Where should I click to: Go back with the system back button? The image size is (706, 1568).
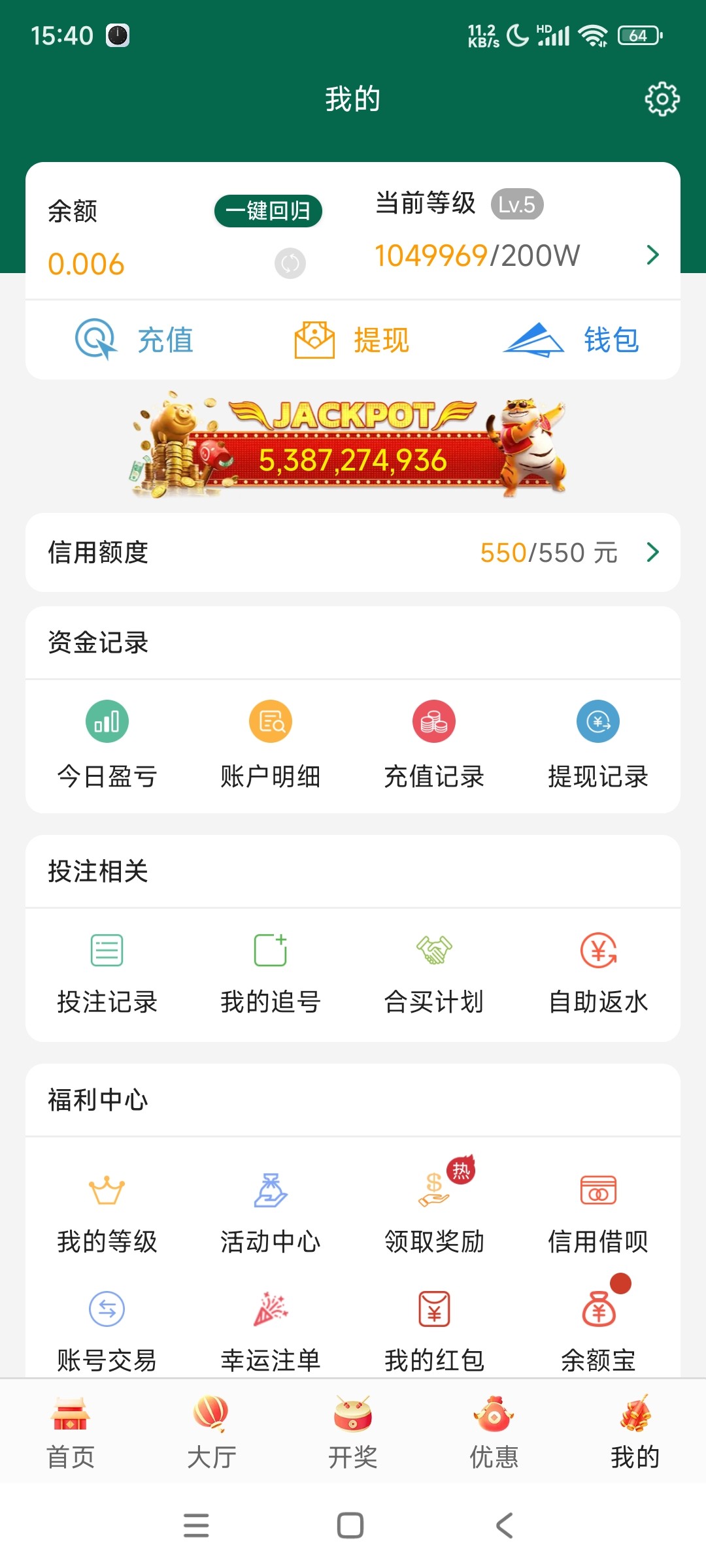tap(505, 1526)
